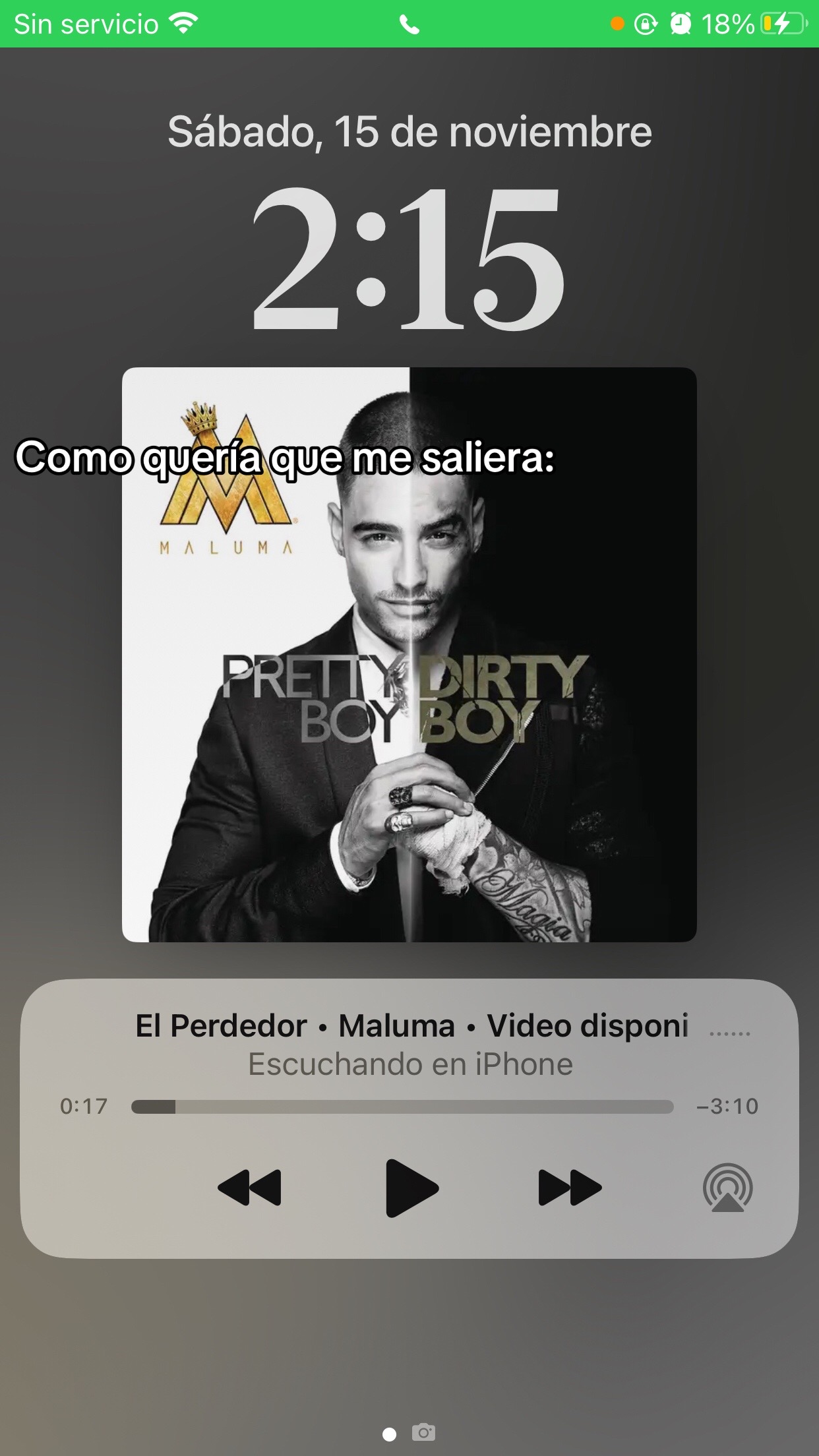Open the AirPlay output picker
Screen dimensions: 819x1456
point(727,1188)
